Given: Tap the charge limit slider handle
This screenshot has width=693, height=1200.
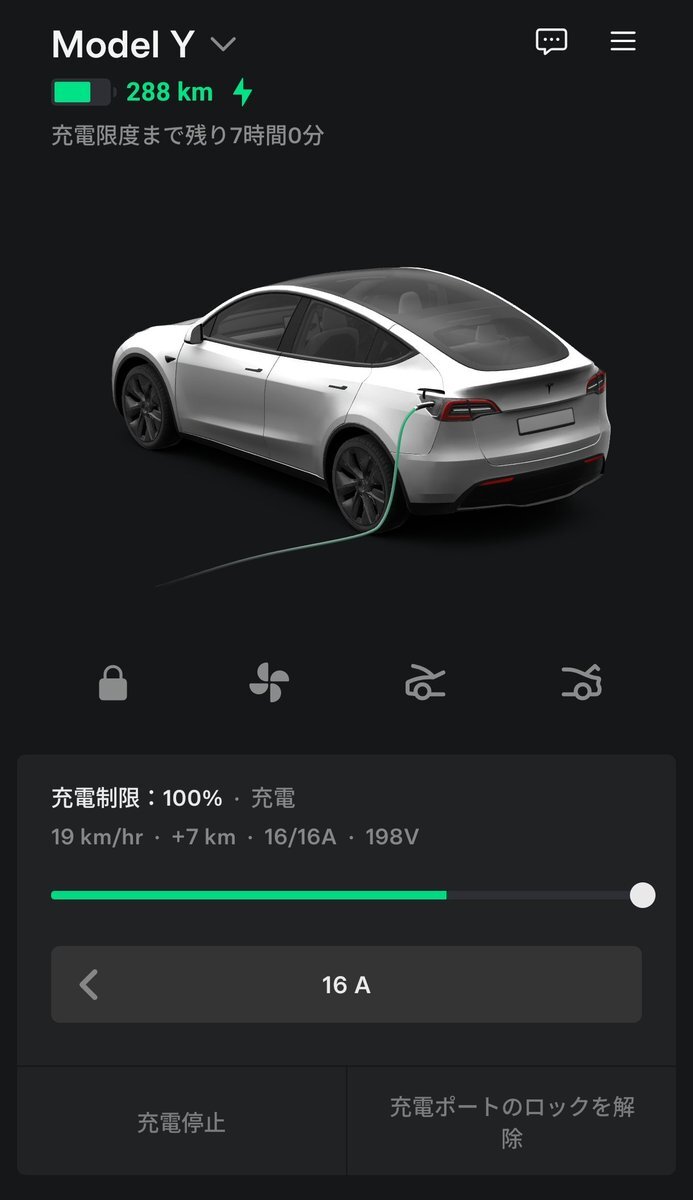Looking at the screenshot, I should pos(643,895).
